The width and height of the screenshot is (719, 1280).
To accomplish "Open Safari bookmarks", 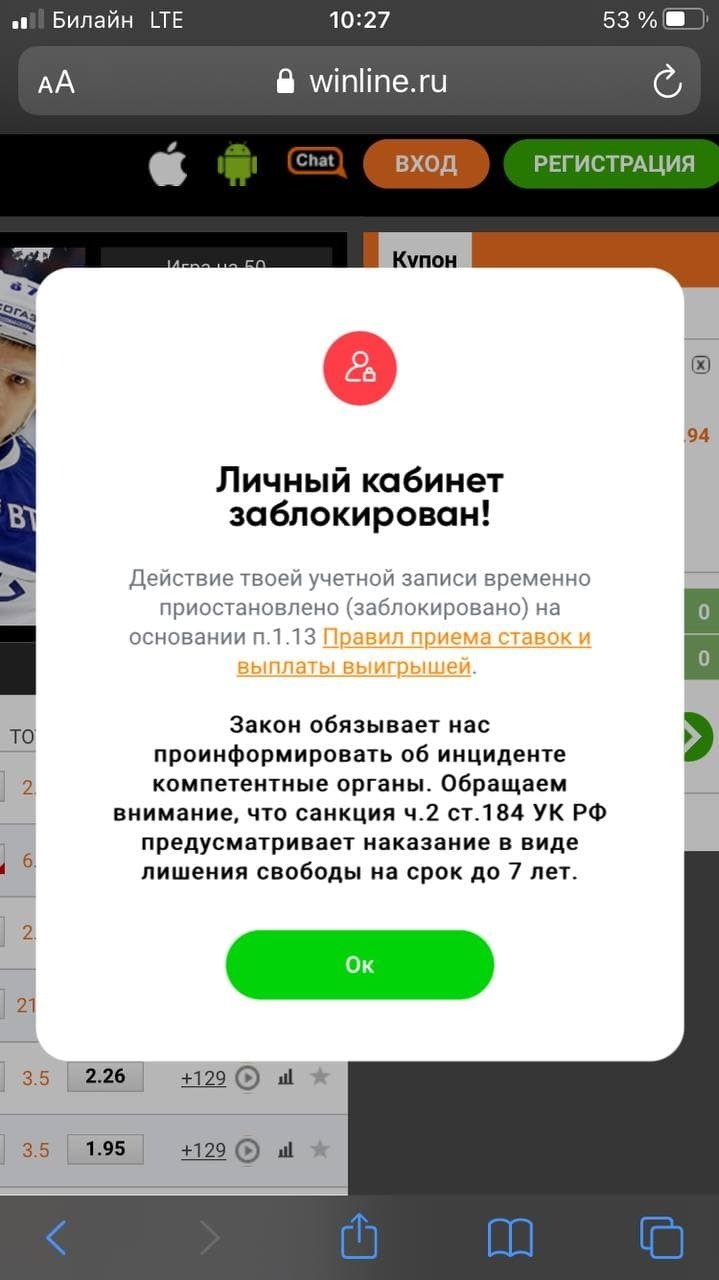I will click(x=510, y=1238).
